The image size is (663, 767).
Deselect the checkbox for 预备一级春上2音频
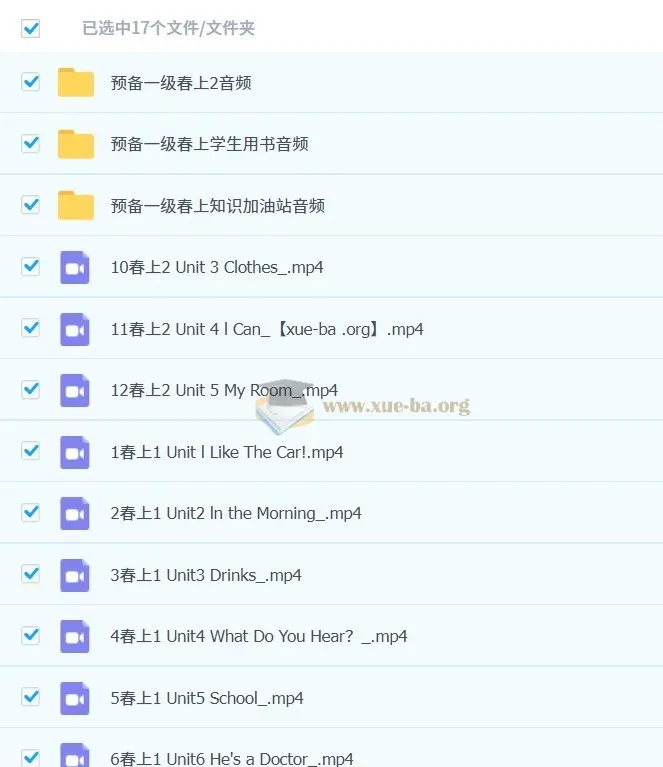point(31,82)
